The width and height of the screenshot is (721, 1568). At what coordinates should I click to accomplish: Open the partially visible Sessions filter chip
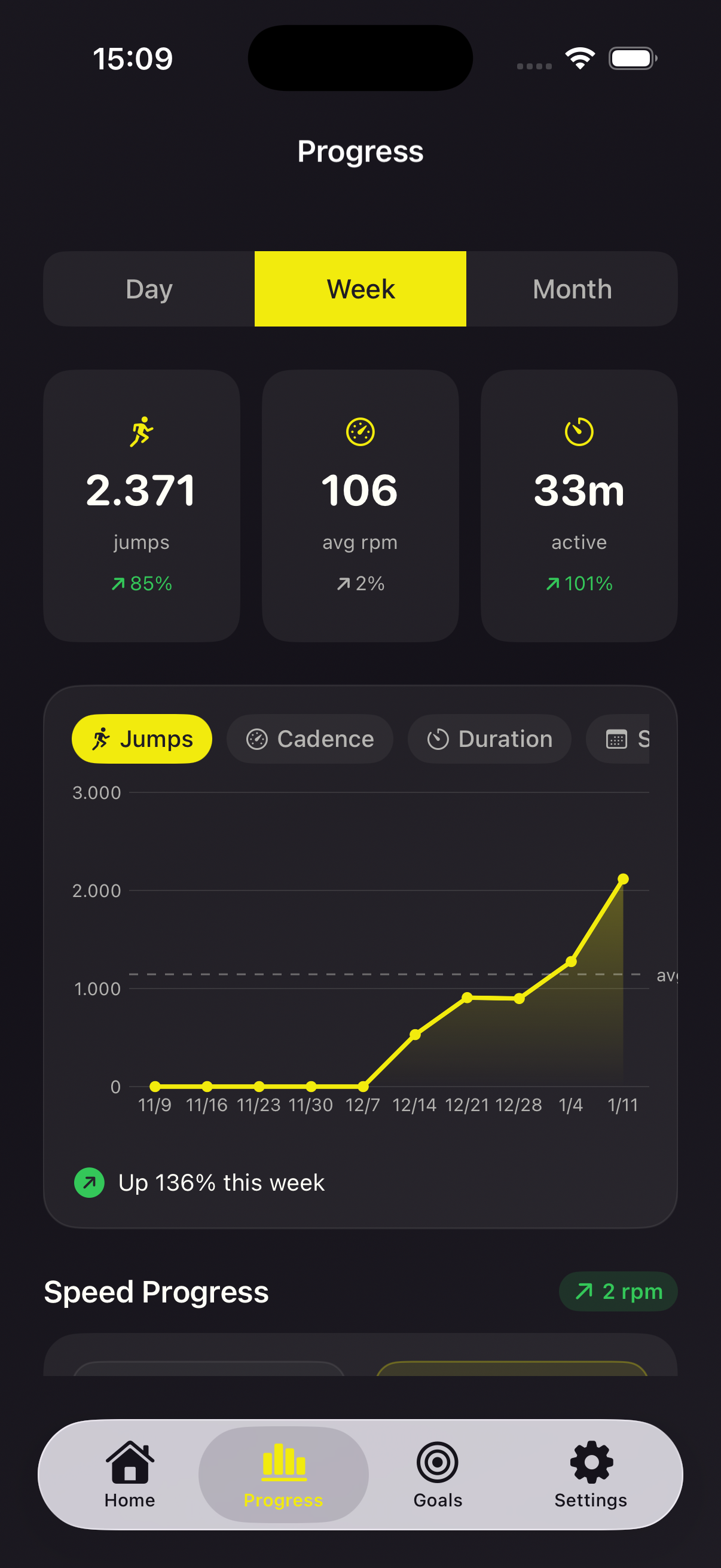tap(633, 739)
